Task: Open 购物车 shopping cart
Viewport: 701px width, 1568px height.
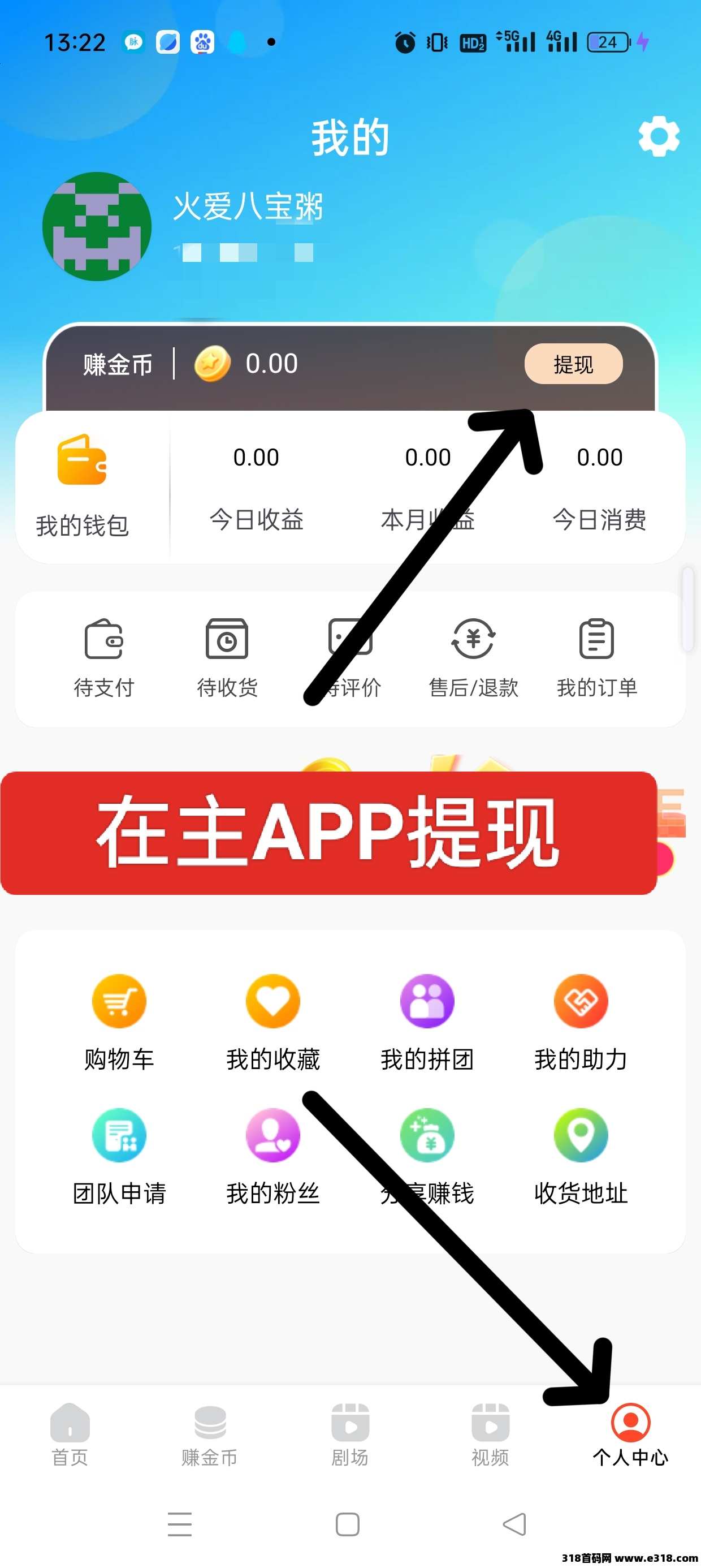Action: 119,1023
